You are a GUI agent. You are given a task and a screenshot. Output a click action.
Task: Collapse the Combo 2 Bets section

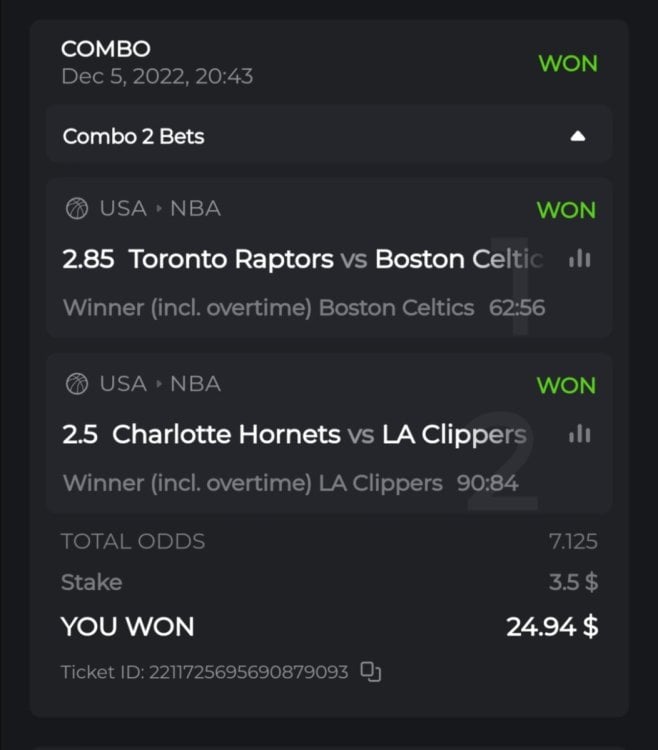click(x=577, y=137)
